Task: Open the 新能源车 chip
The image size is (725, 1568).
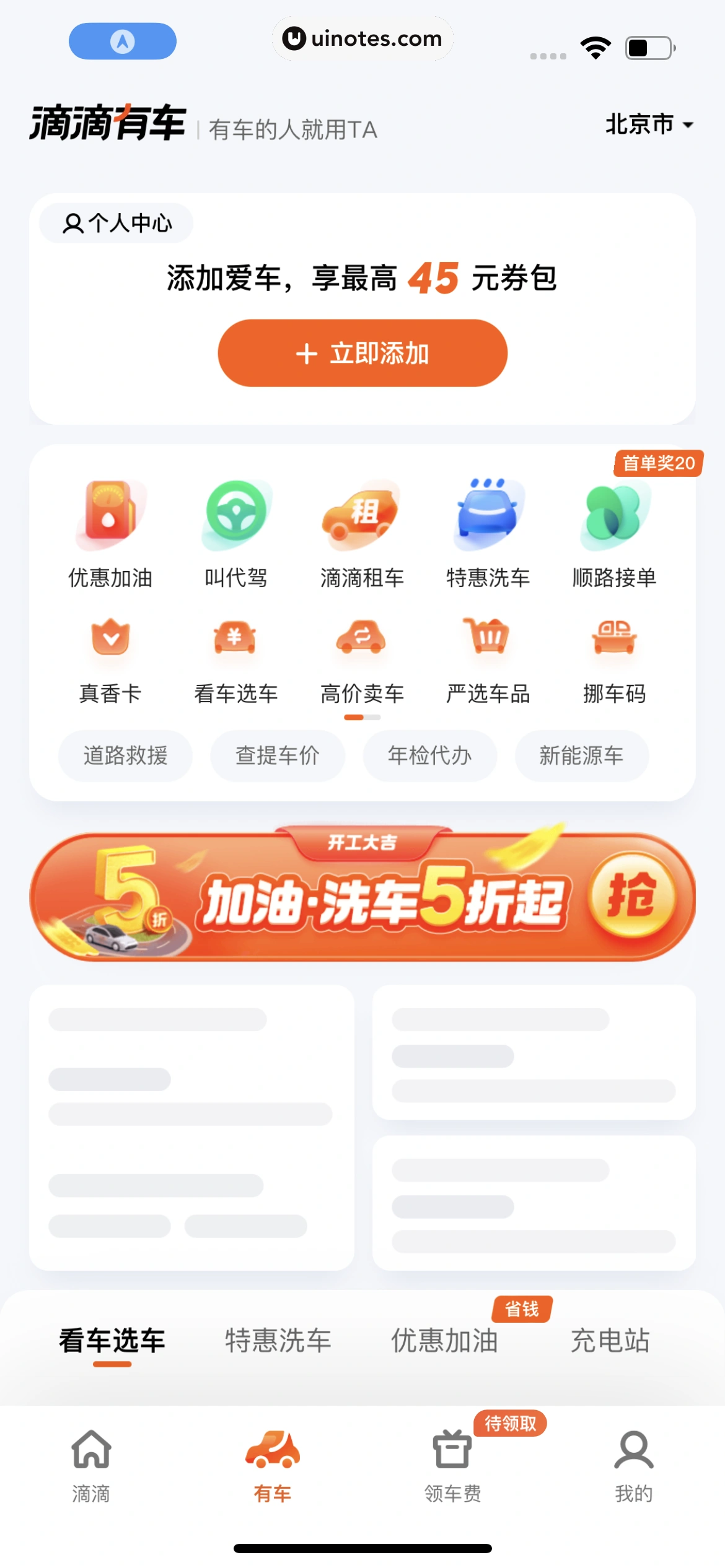Action: [581, 756]
